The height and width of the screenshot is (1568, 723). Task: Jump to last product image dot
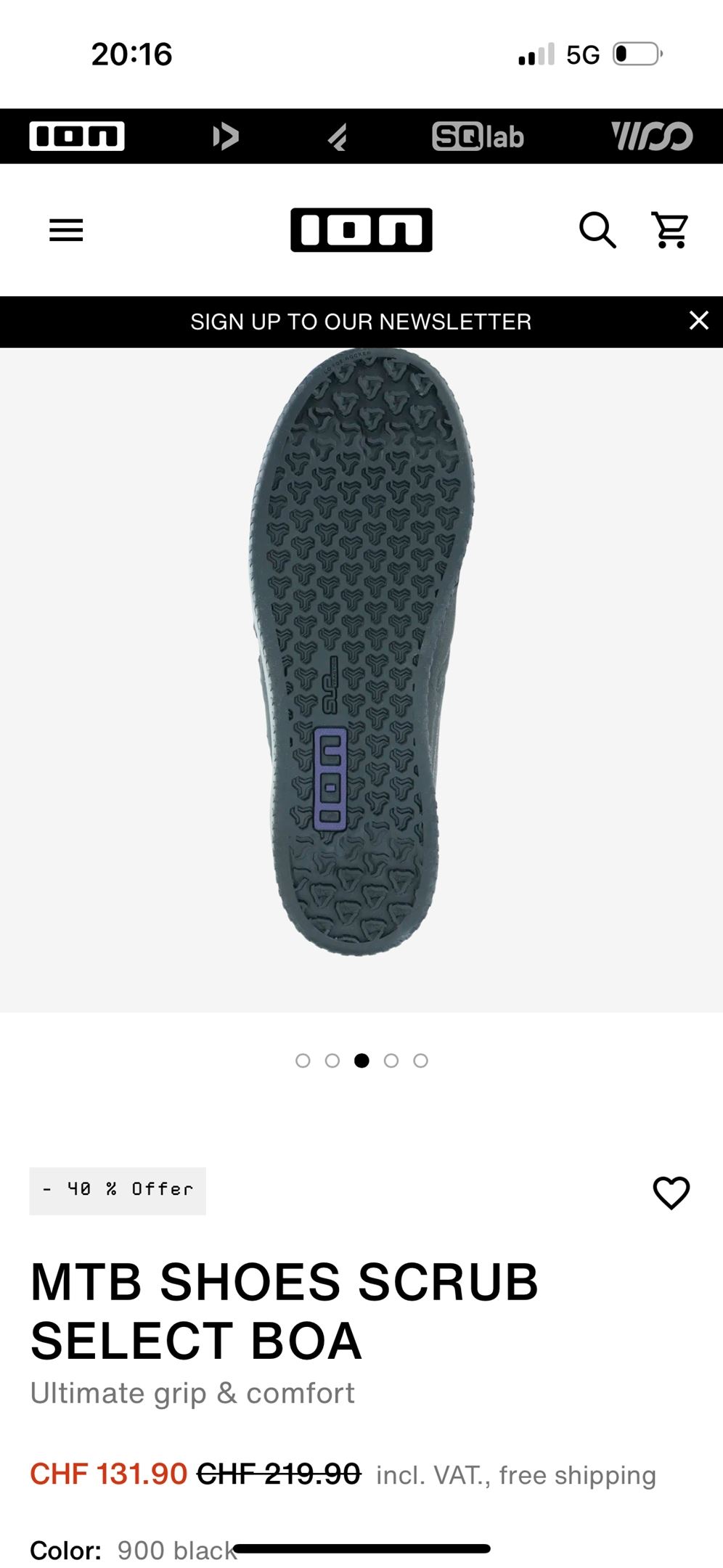420,1061
